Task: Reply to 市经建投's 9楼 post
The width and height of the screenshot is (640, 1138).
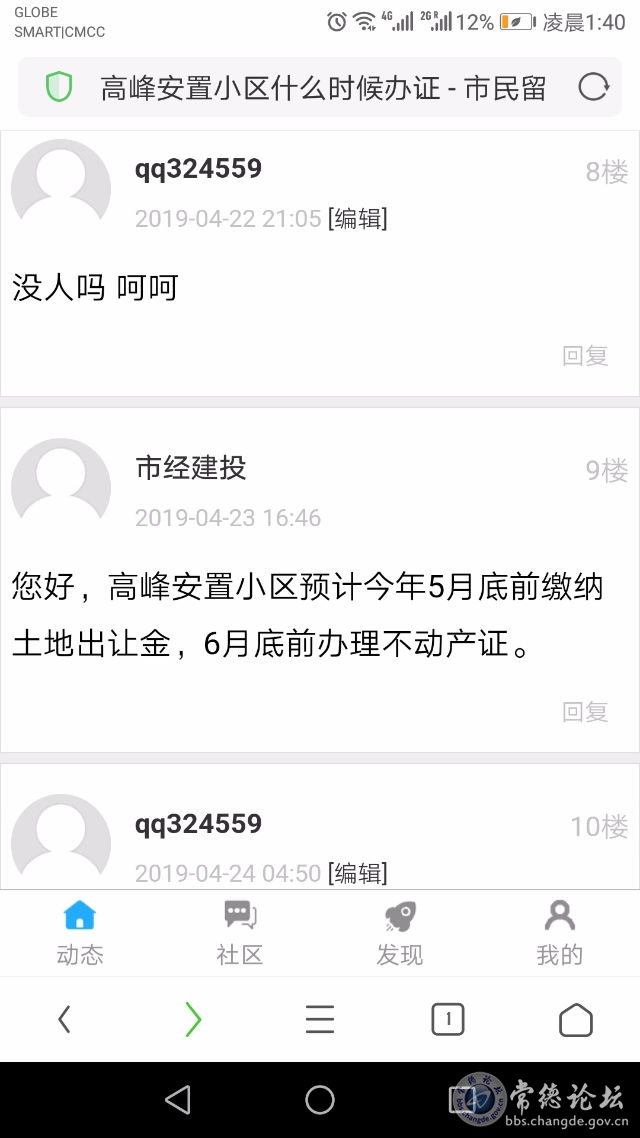Action: pos(585,711)
